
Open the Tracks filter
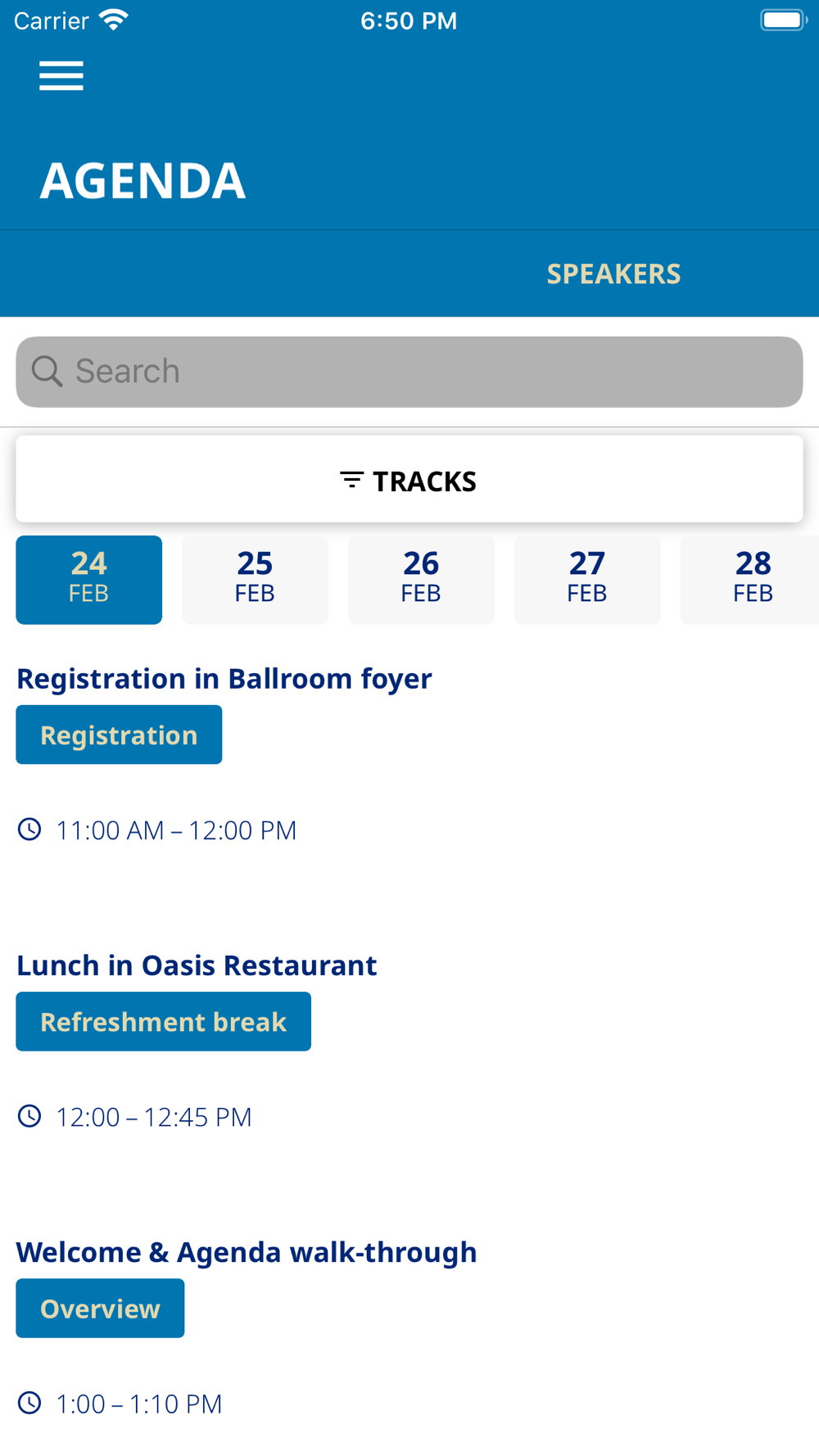coord(409,480)
